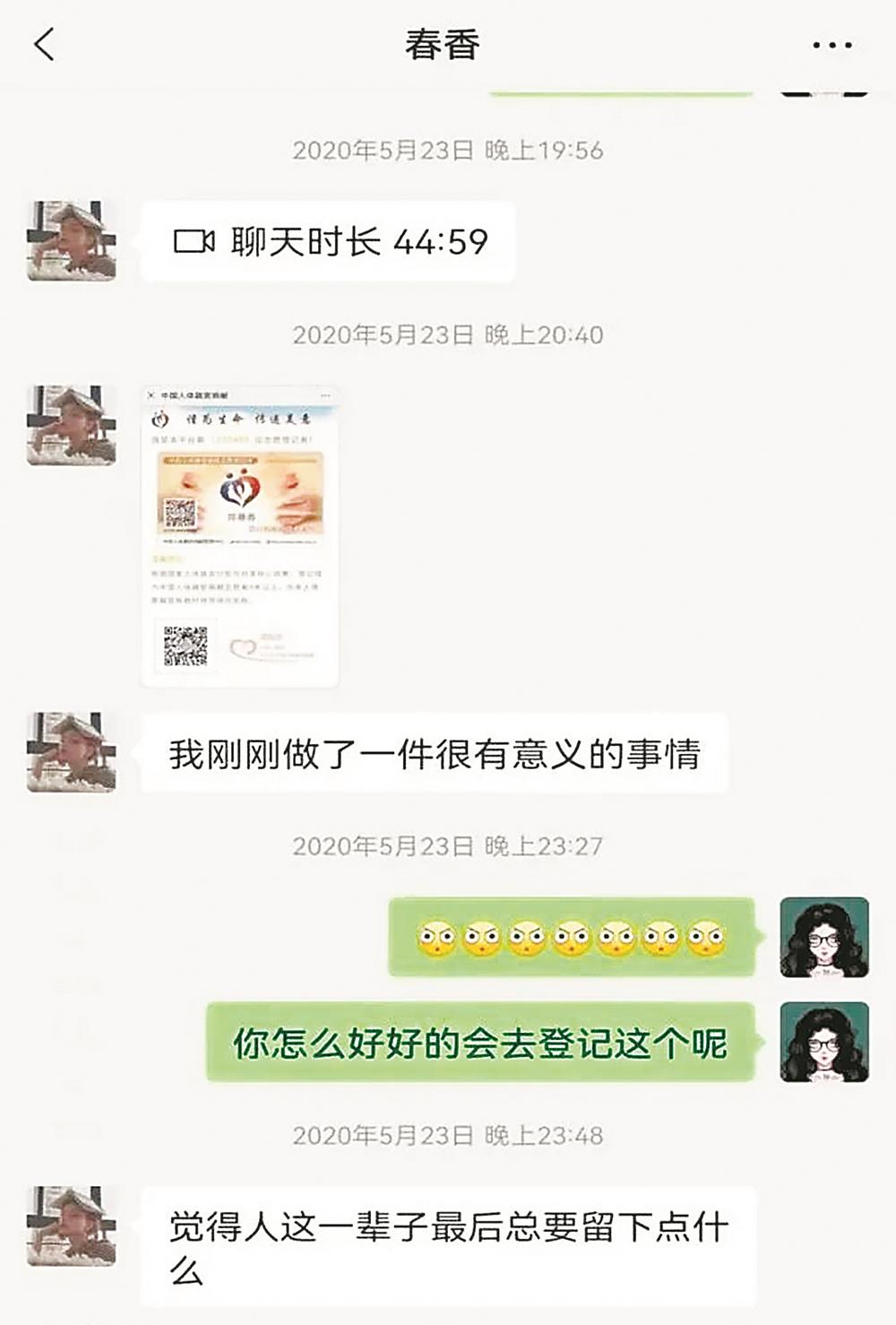Open your own avatar beside 你怎么好好的会去登记这个呢
This screenshot has width=896, height=1325.
[x=823, y=1042]
